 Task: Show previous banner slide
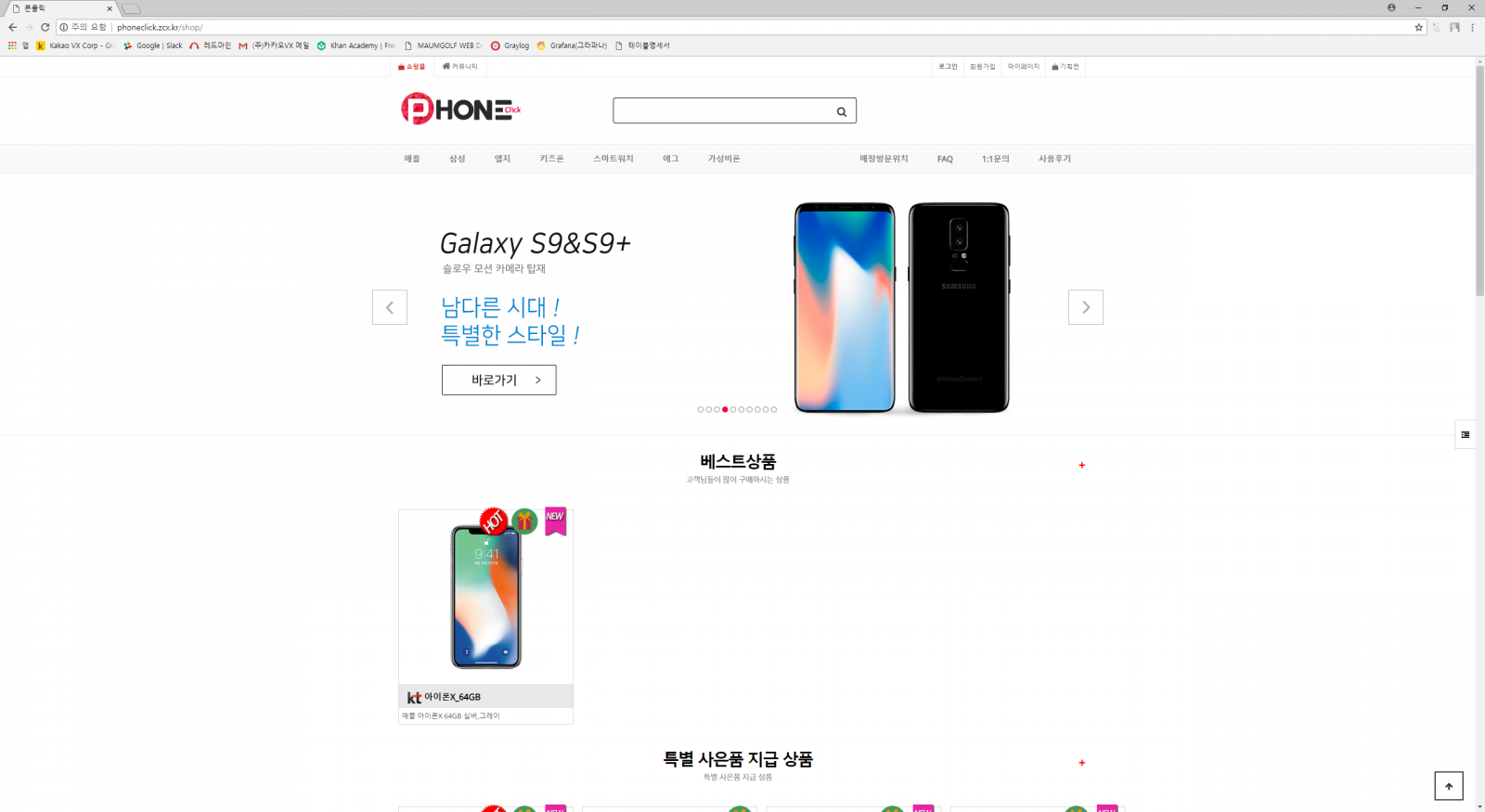tap(390, 307)
